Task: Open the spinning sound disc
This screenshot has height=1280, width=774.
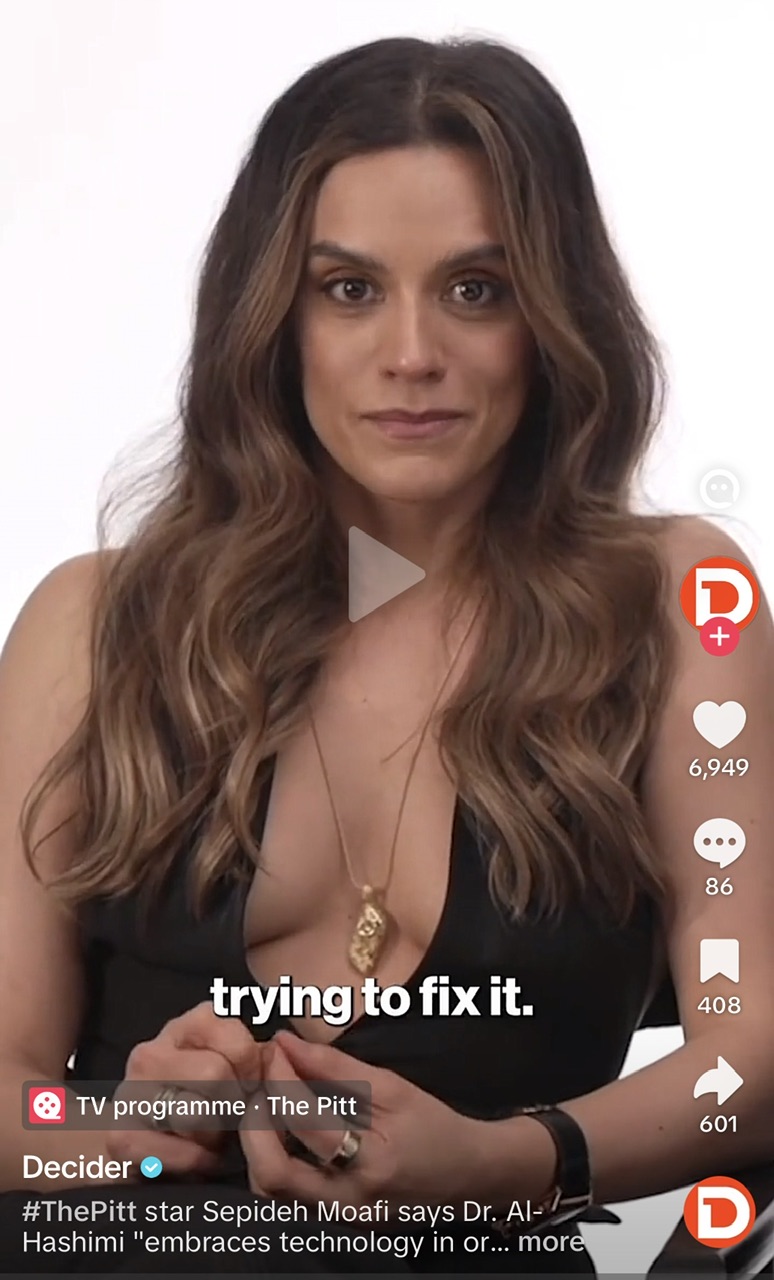Action: coord(719,1211)
